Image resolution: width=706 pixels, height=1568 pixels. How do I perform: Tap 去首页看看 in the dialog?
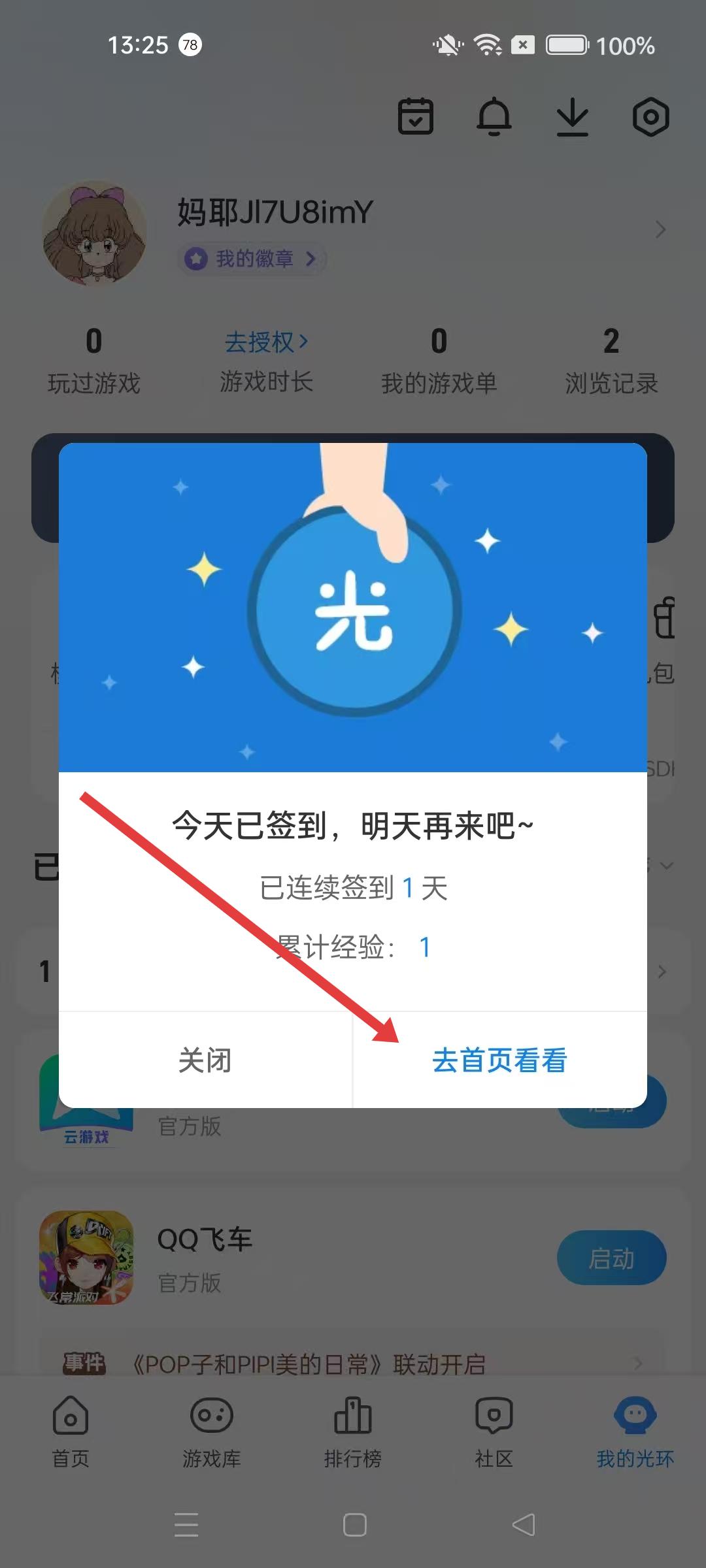pos(499,1060)
